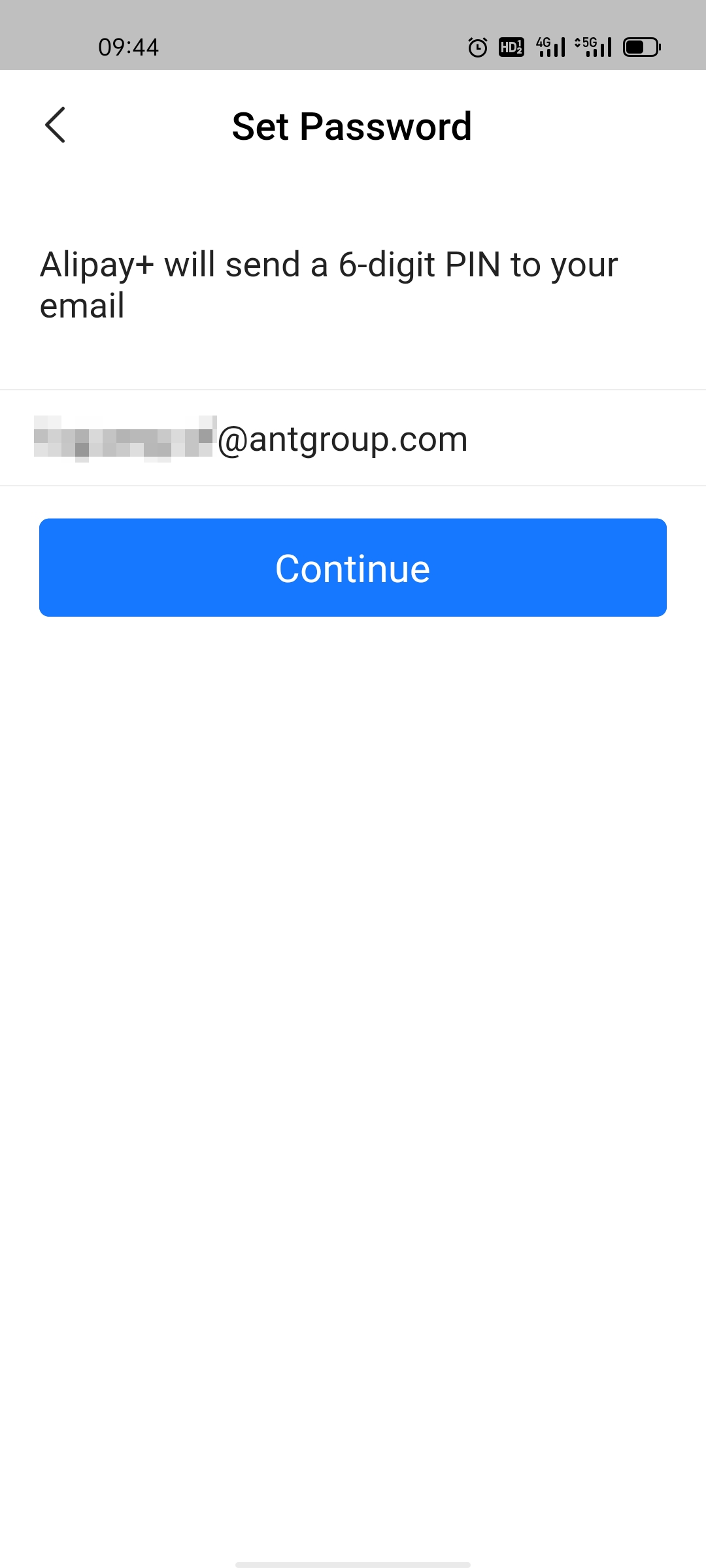Screen dimensions: 706x1568
Task: Tap the 4G signal strength icon
Action: click(x=549, y=46)
